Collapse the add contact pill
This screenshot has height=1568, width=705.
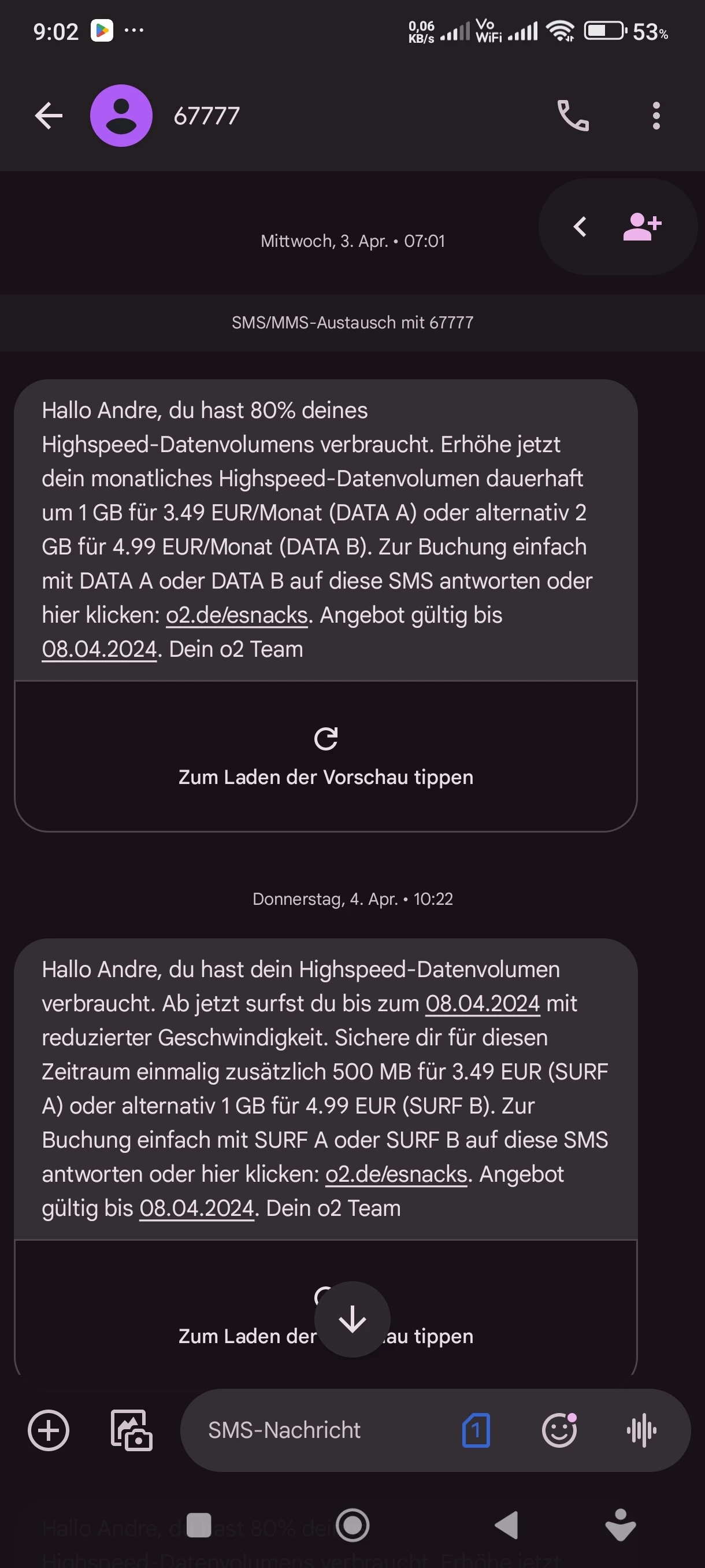pos(580,227)
